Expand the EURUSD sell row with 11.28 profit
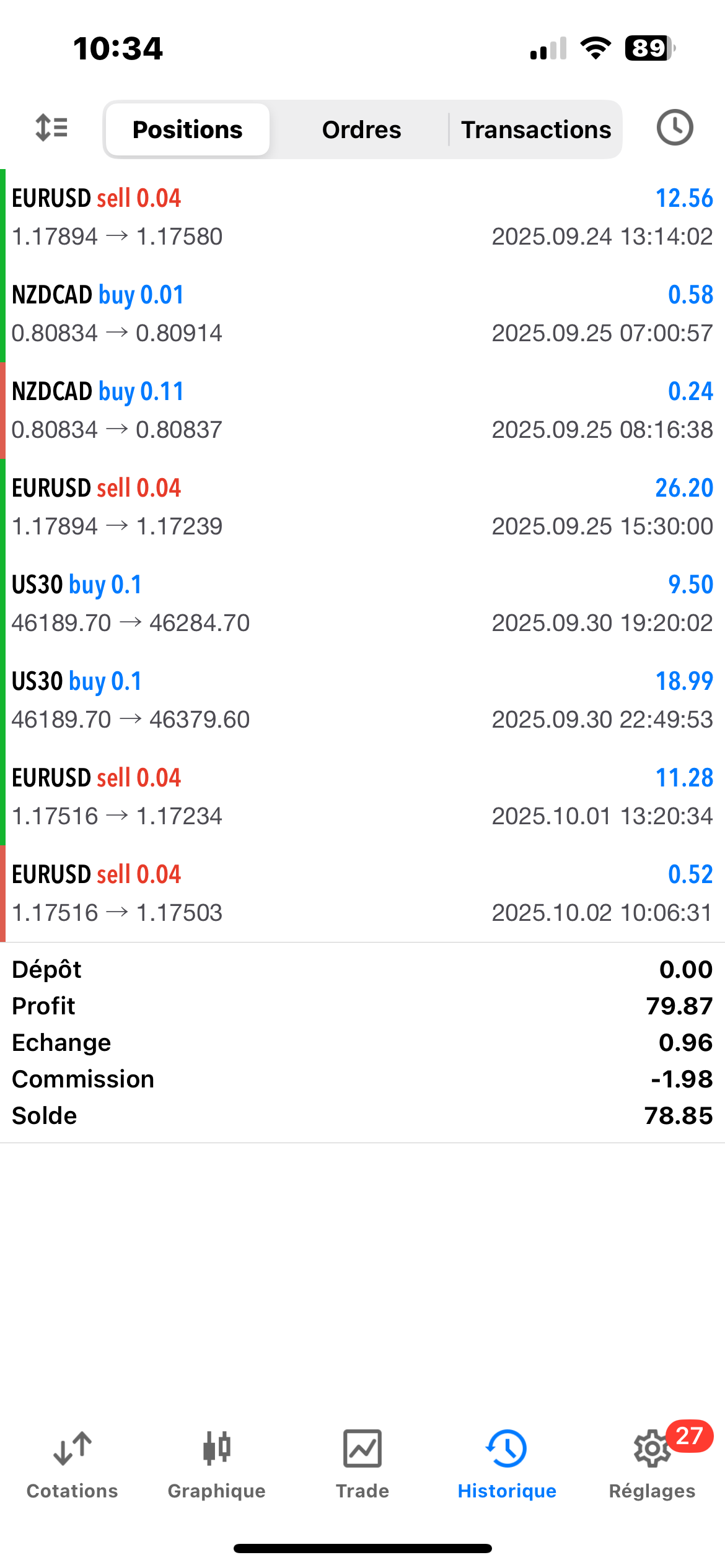725x1568 pixels. (362, 796)
